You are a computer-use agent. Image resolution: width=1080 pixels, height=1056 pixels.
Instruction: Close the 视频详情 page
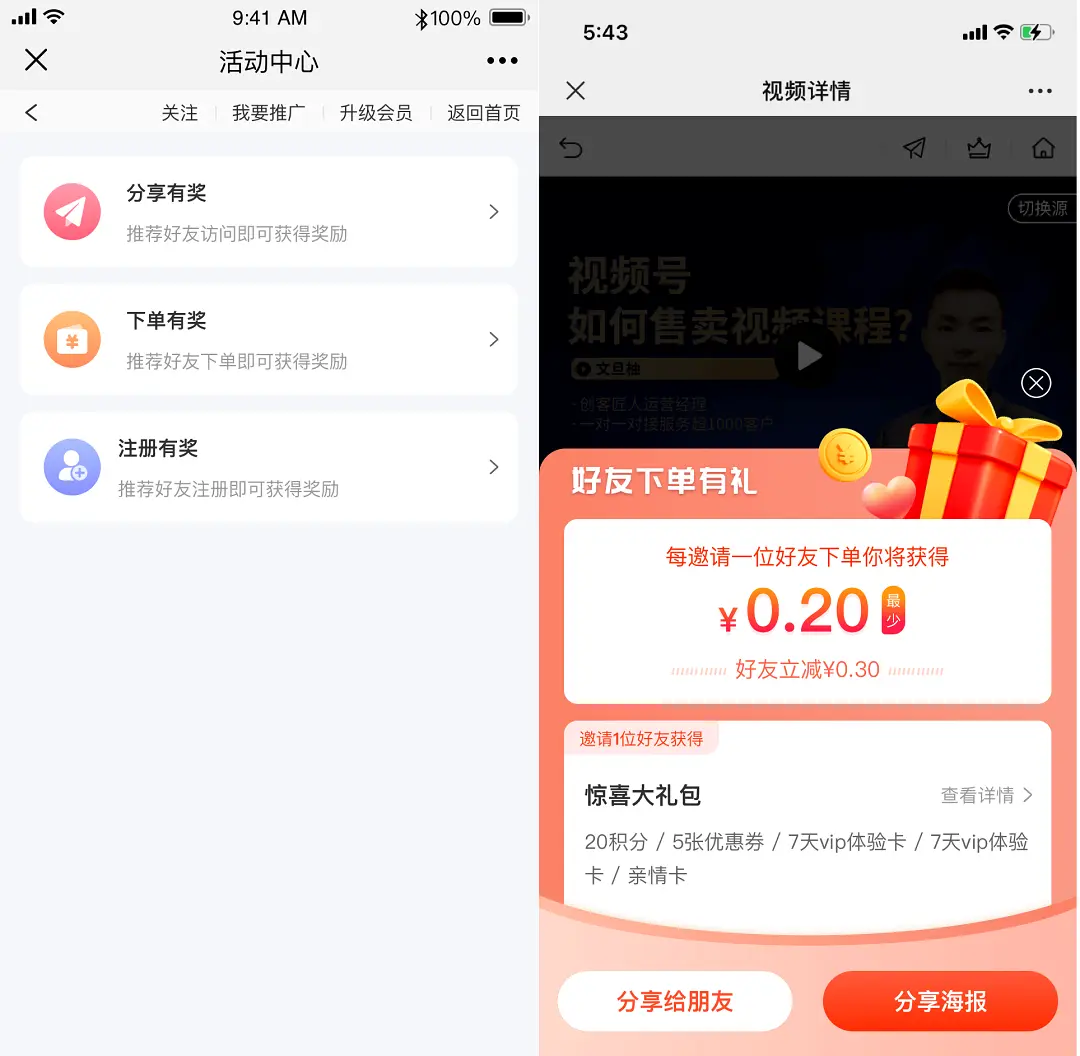(x=575, y=91)
